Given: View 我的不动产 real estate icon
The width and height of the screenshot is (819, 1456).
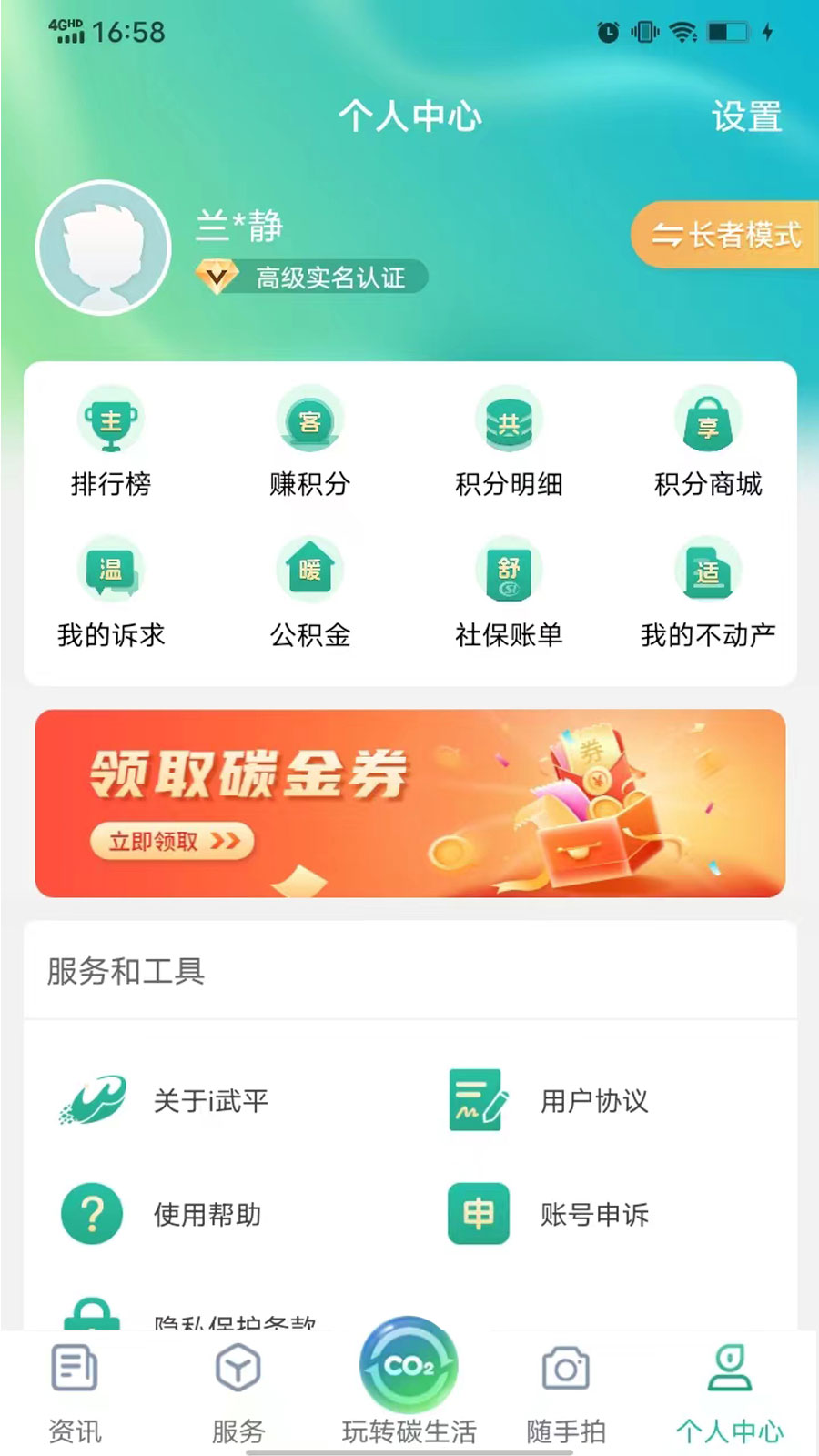Looking at the screenshot, I should pos(708,596).
